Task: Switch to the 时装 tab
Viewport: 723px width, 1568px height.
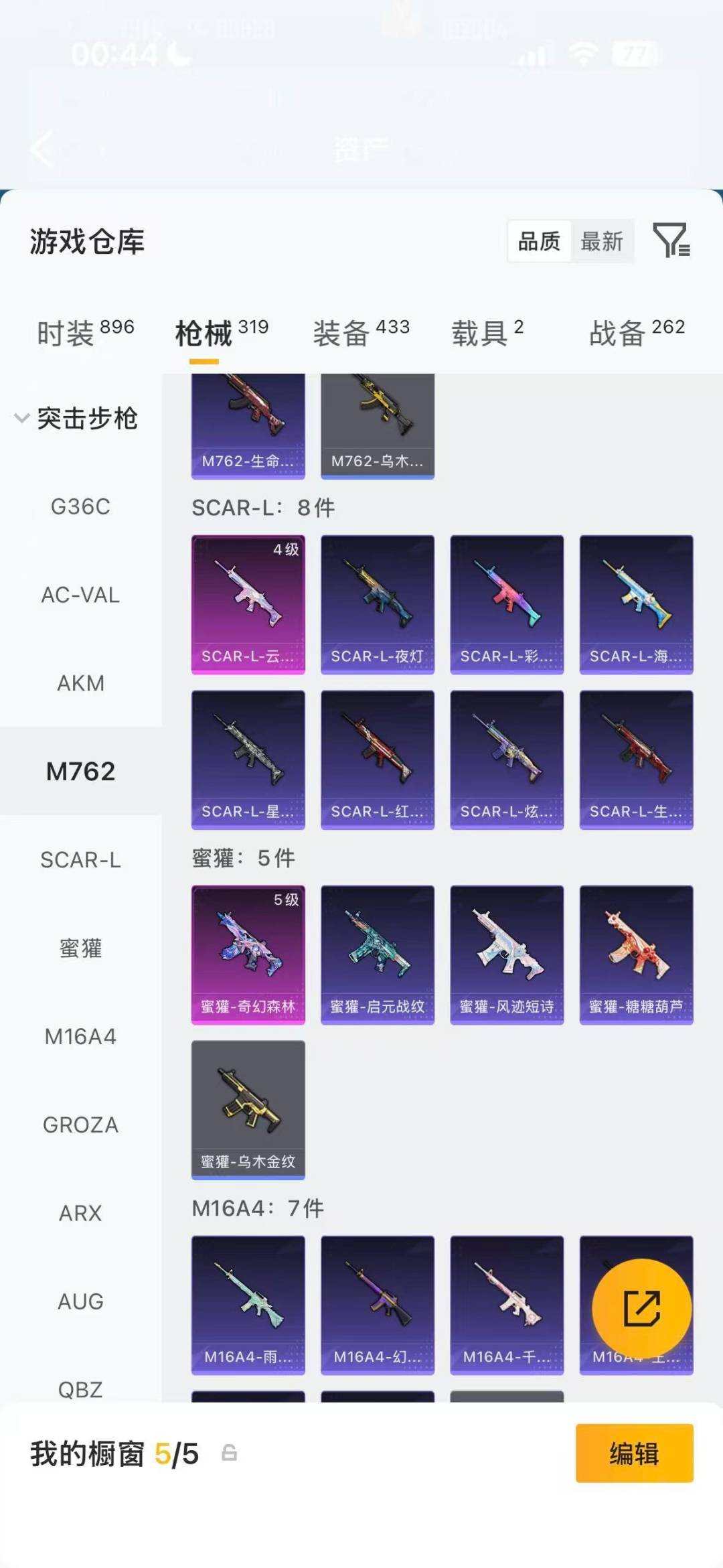Action: click(86, 333)
